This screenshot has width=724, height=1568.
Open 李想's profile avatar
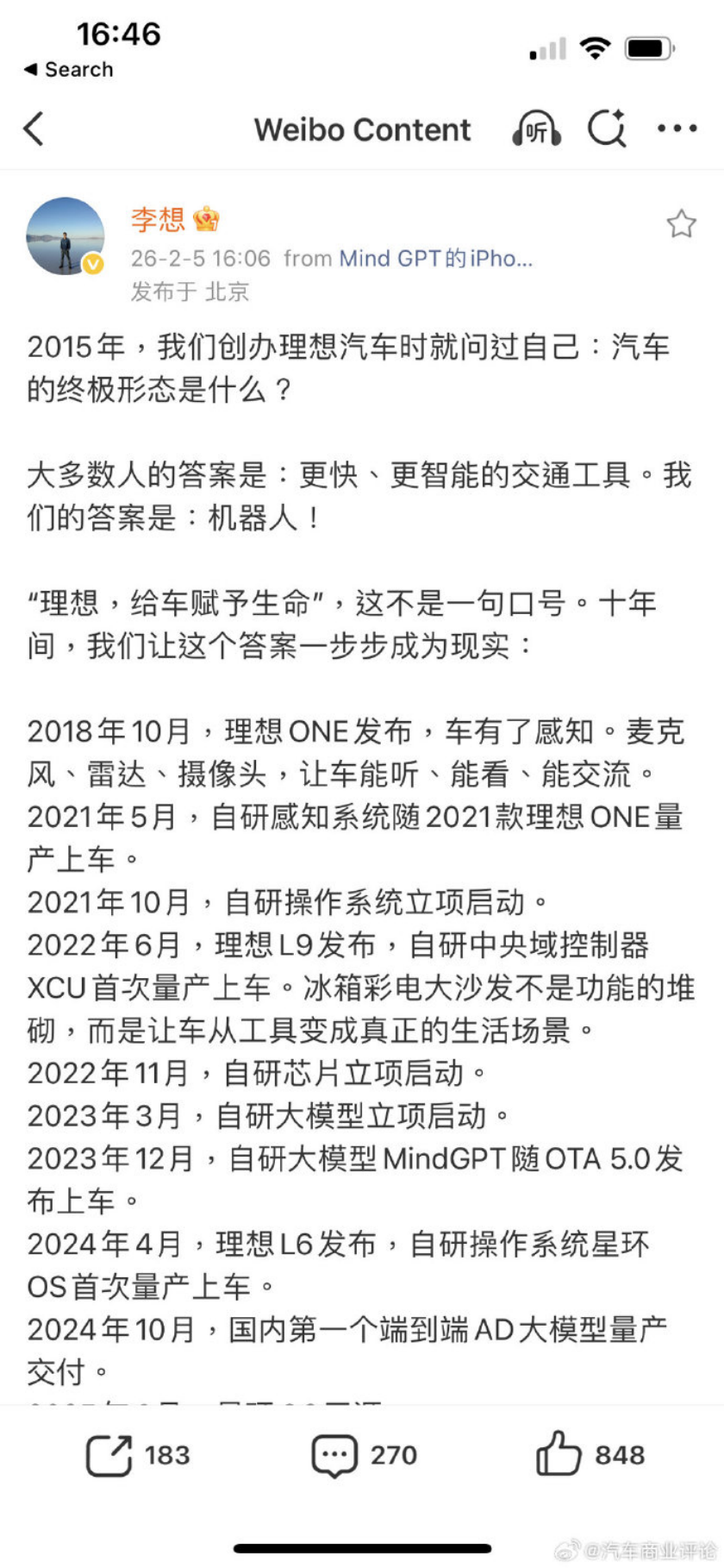click(66, 236)
